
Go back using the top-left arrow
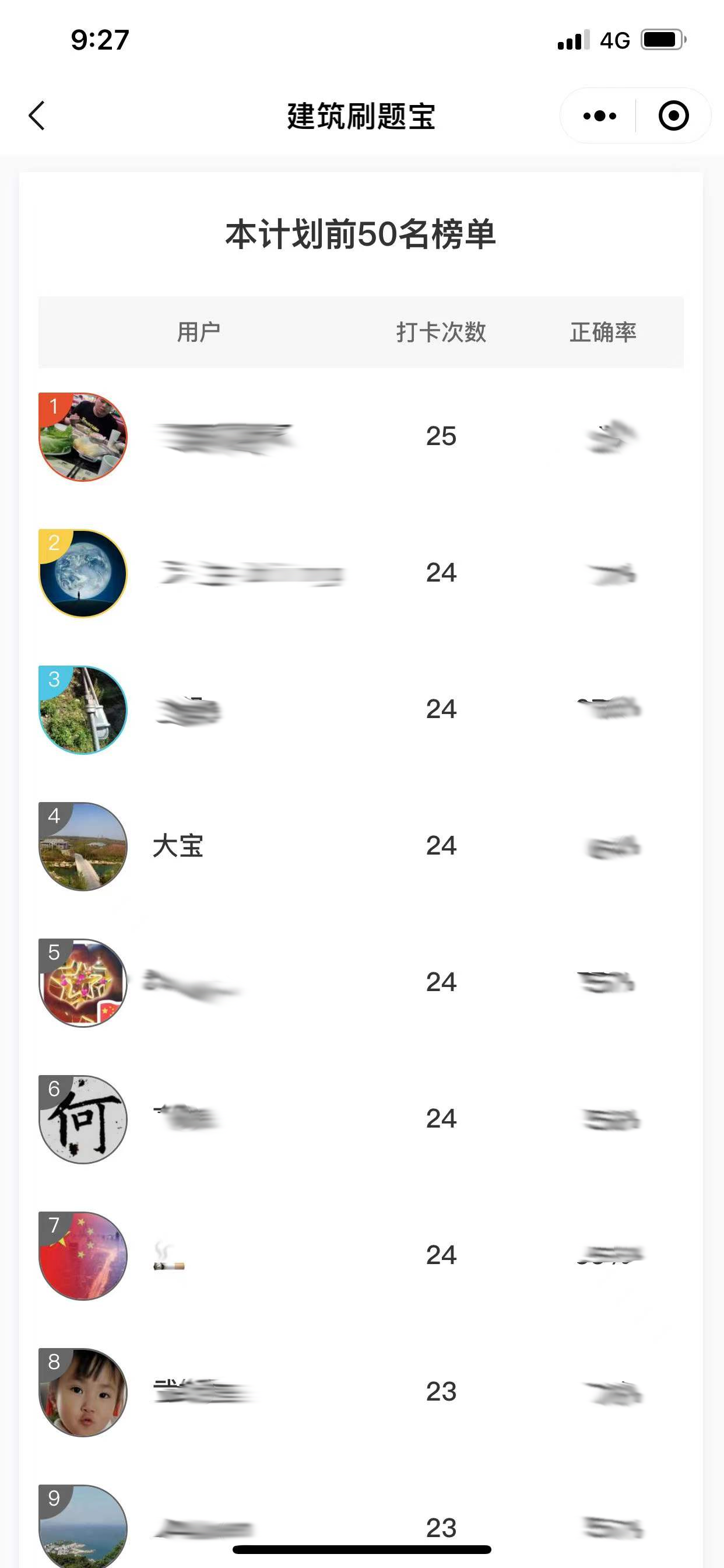point(37,116)
